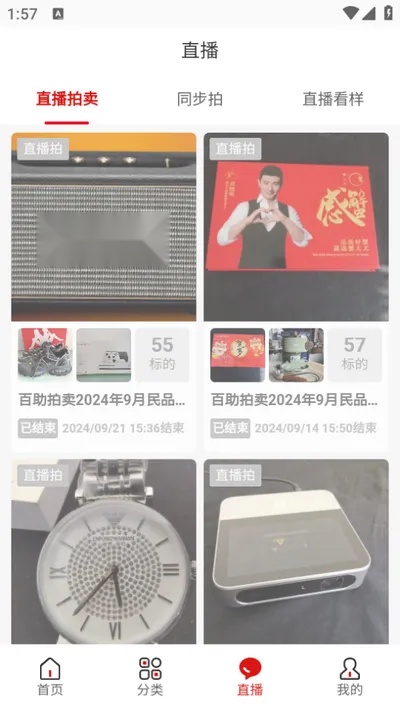Open the 分类 categories tab
This screenshot has width=400, height=711.
click(x=150, y=677)
